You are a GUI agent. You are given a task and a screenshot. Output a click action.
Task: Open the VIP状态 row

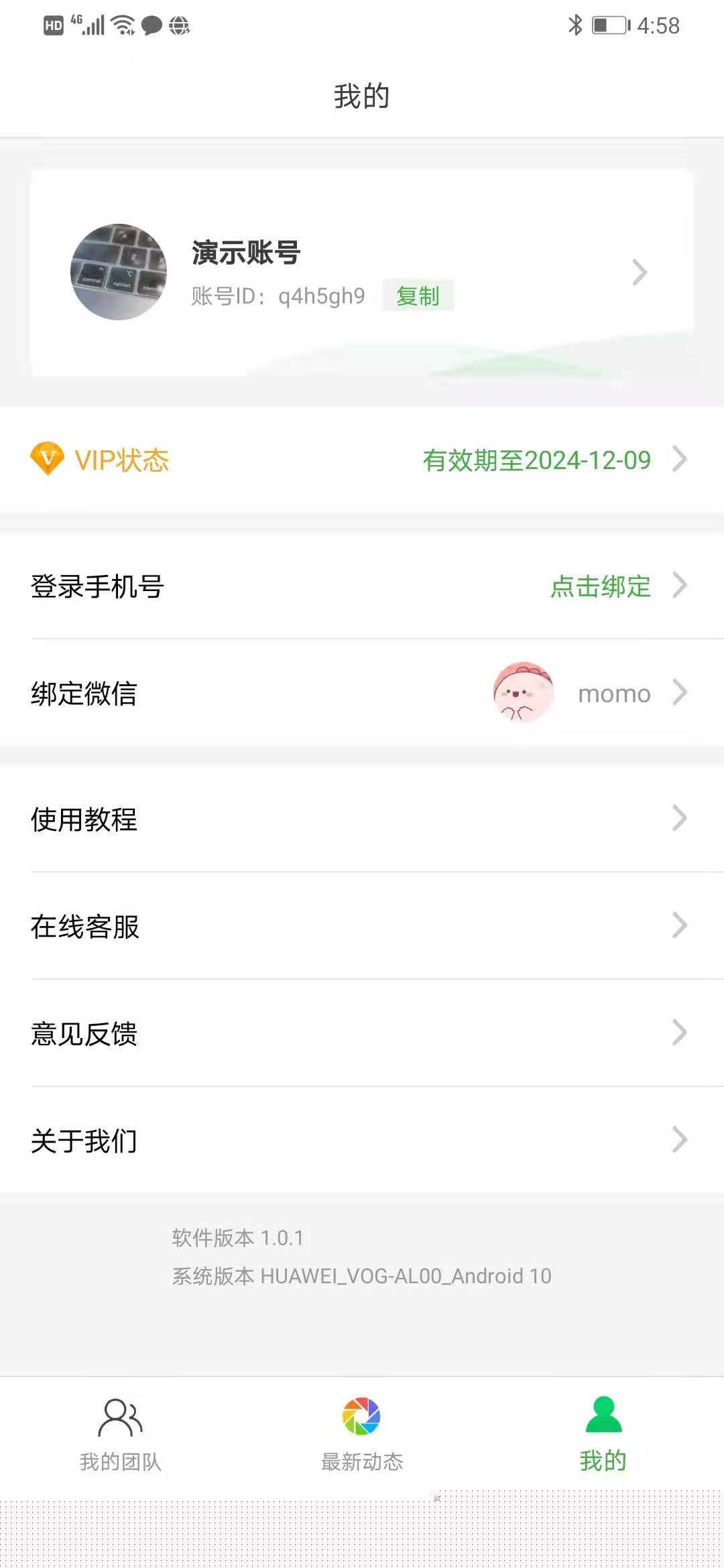[362, 460]
